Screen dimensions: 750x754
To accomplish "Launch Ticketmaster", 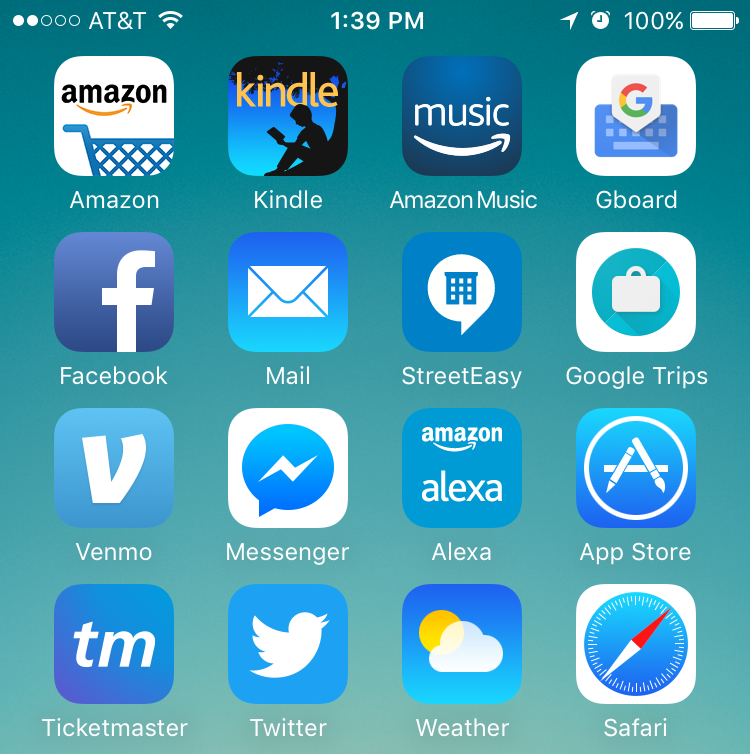I will (x=114, y=644).
